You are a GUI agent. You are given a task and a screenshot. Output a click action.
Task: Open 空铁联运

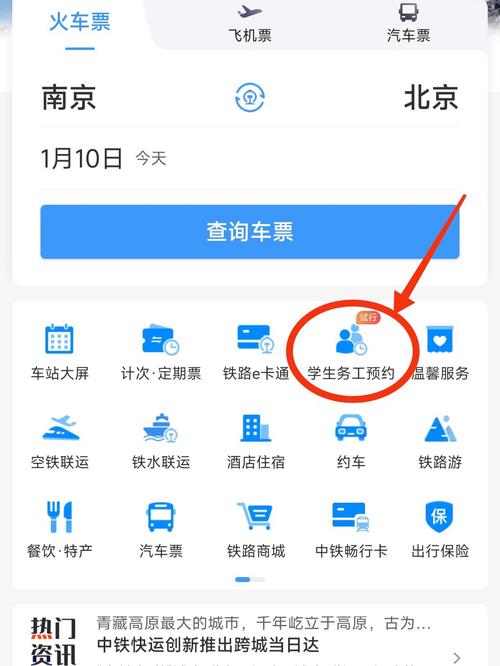coord(59,442)
